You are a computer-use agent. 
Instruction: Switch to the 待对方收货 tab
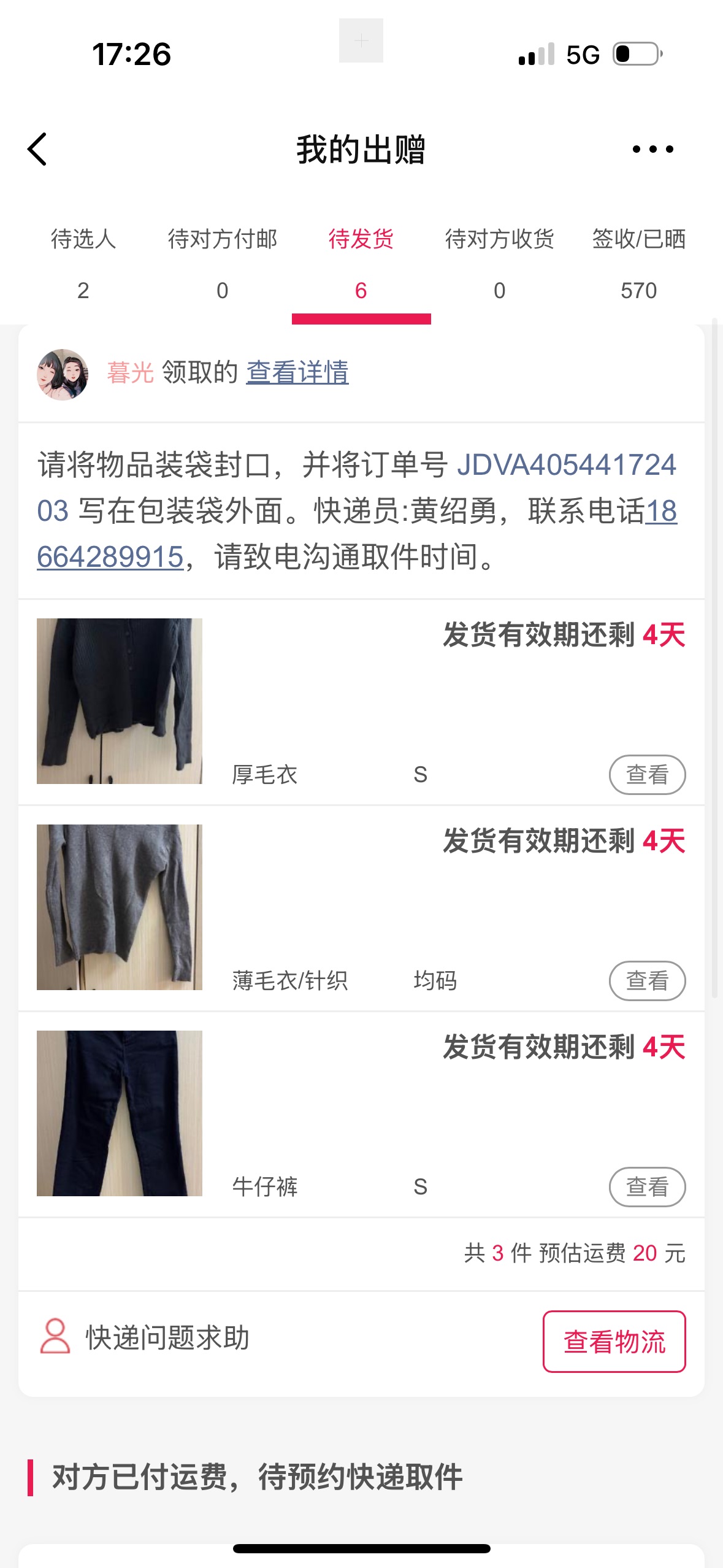click(499, 264)
